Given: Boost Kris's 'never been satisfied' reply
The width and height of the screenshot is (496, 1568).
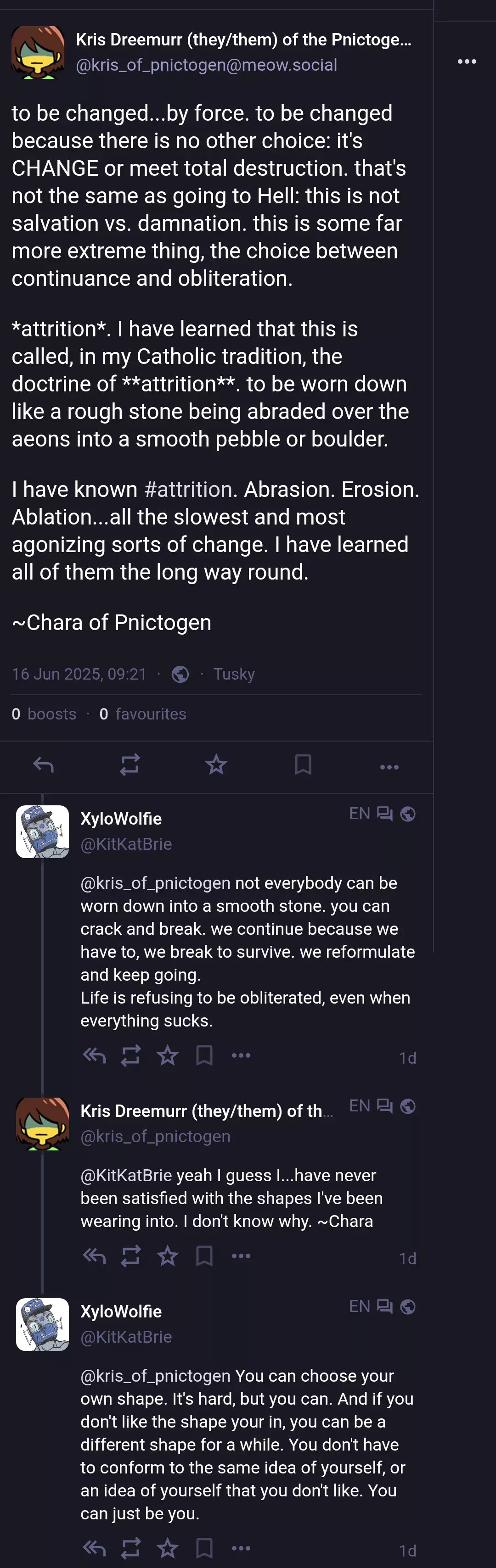Looking at the screenshot, I should pyautogui.click(x=131, y=1256).
